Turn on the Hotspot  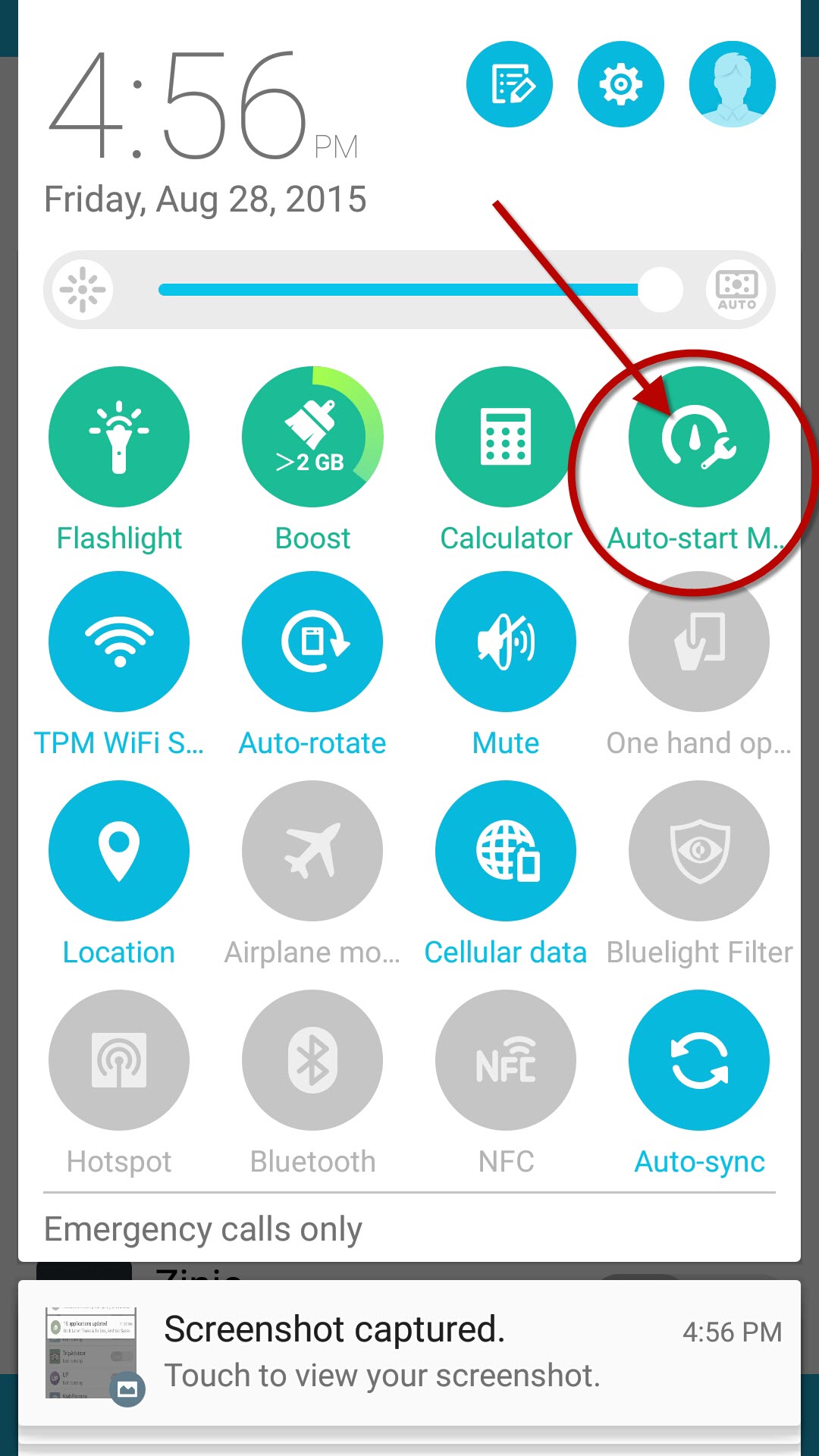pyautogui.click(x=119, y=1060)
